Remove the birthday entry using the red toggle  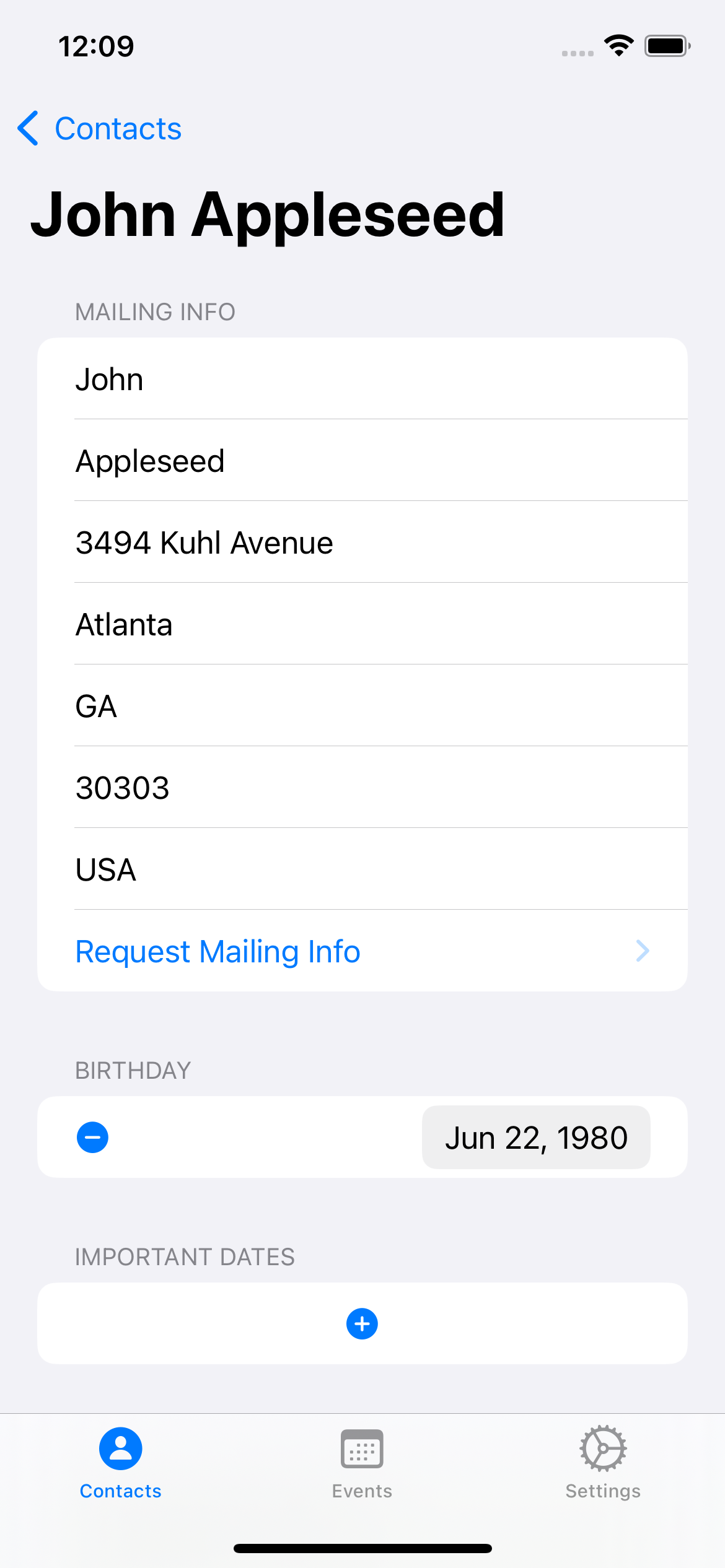coord(92,1137)
